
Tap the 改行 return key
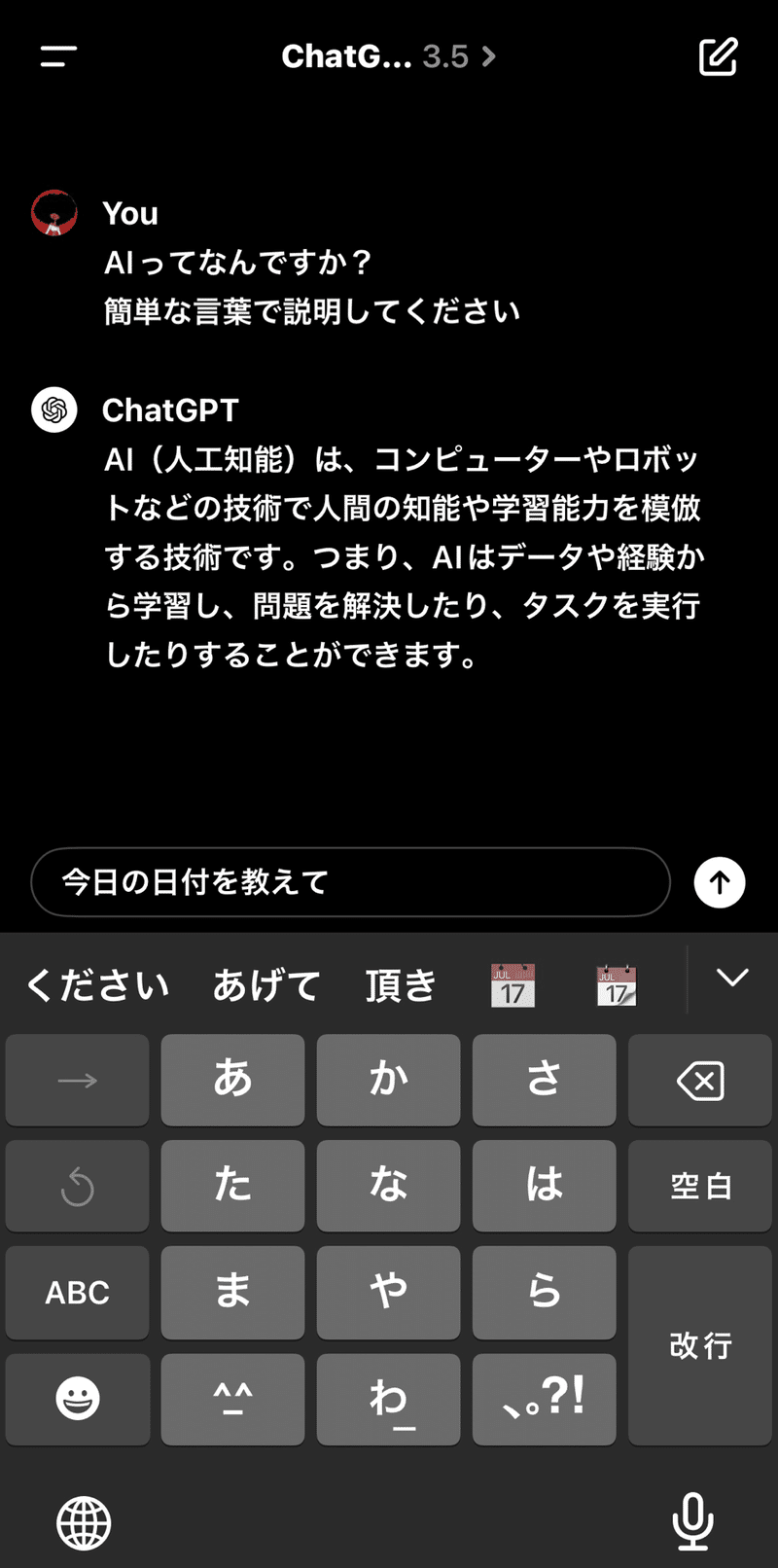coord(700,1346)
